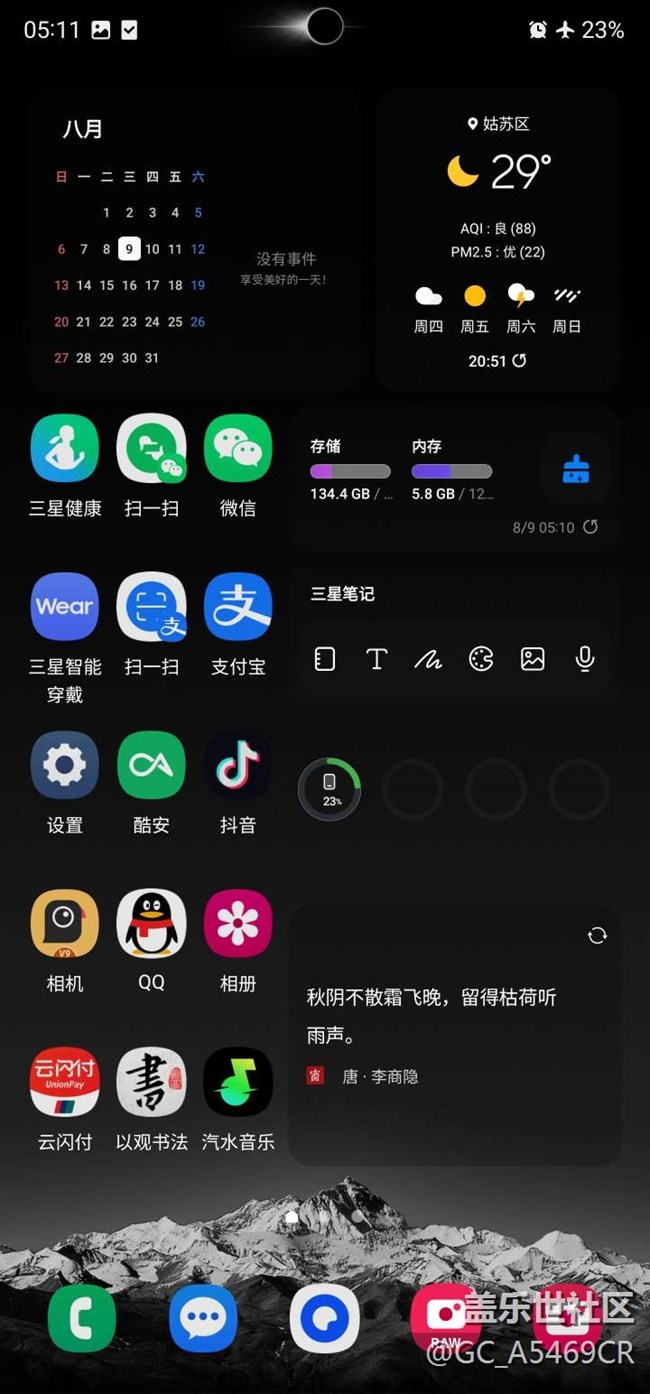Open the 设置 app

click(65, 766)
